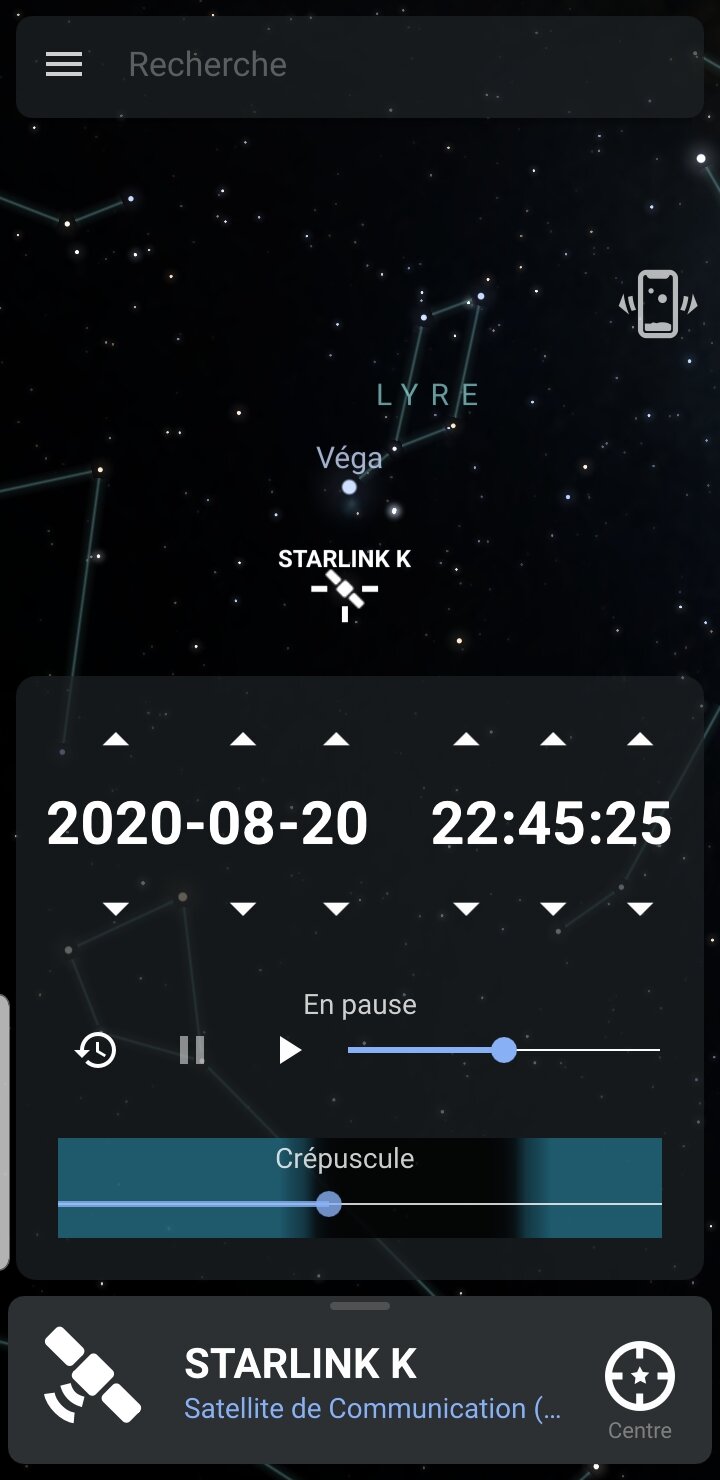Start time playback with the play button
720x1480 pixels.
pyautogui.click(x=289, y=1050)
